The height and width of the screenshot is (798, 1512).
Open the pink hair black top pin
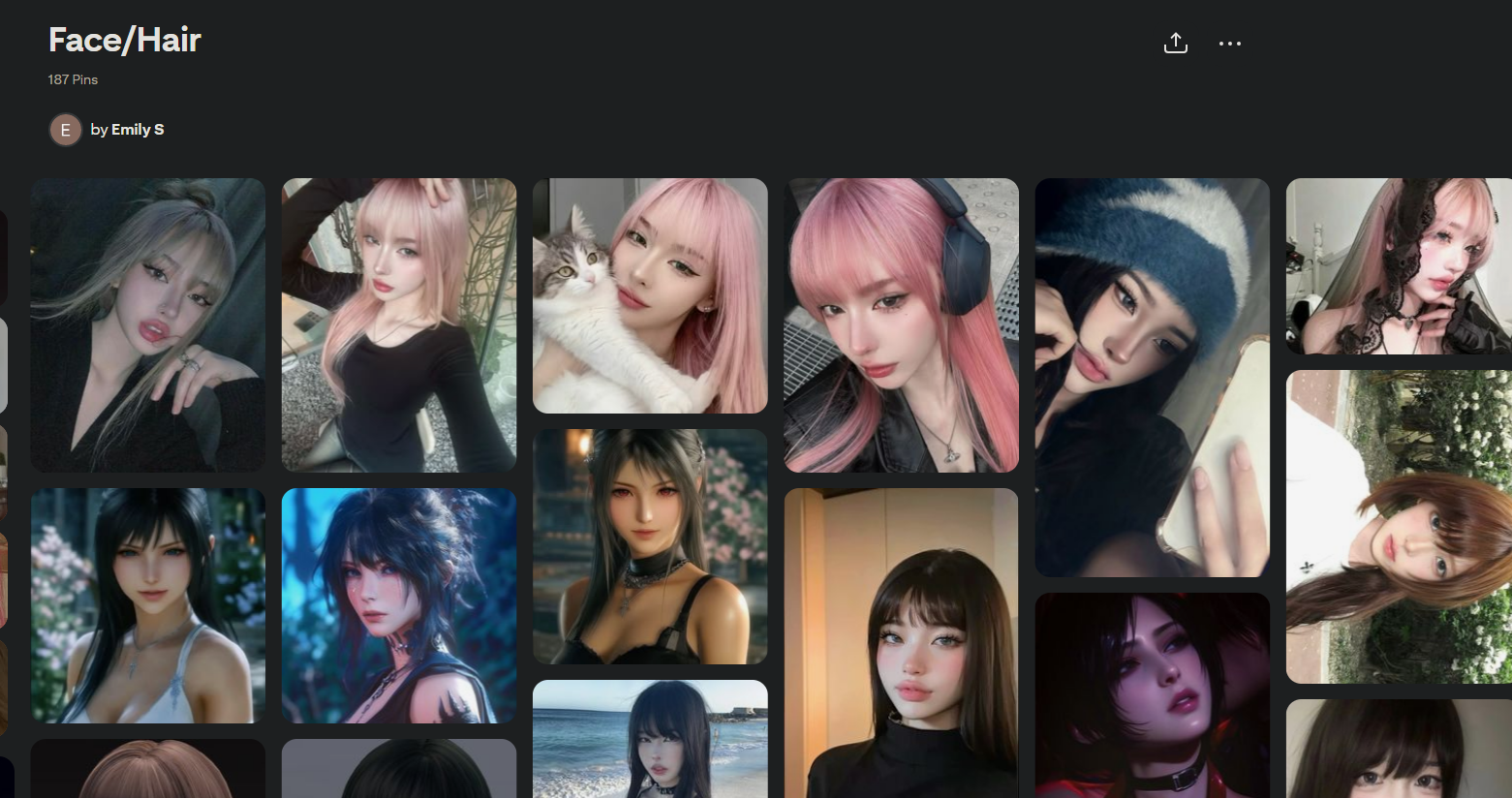point(399,324)
